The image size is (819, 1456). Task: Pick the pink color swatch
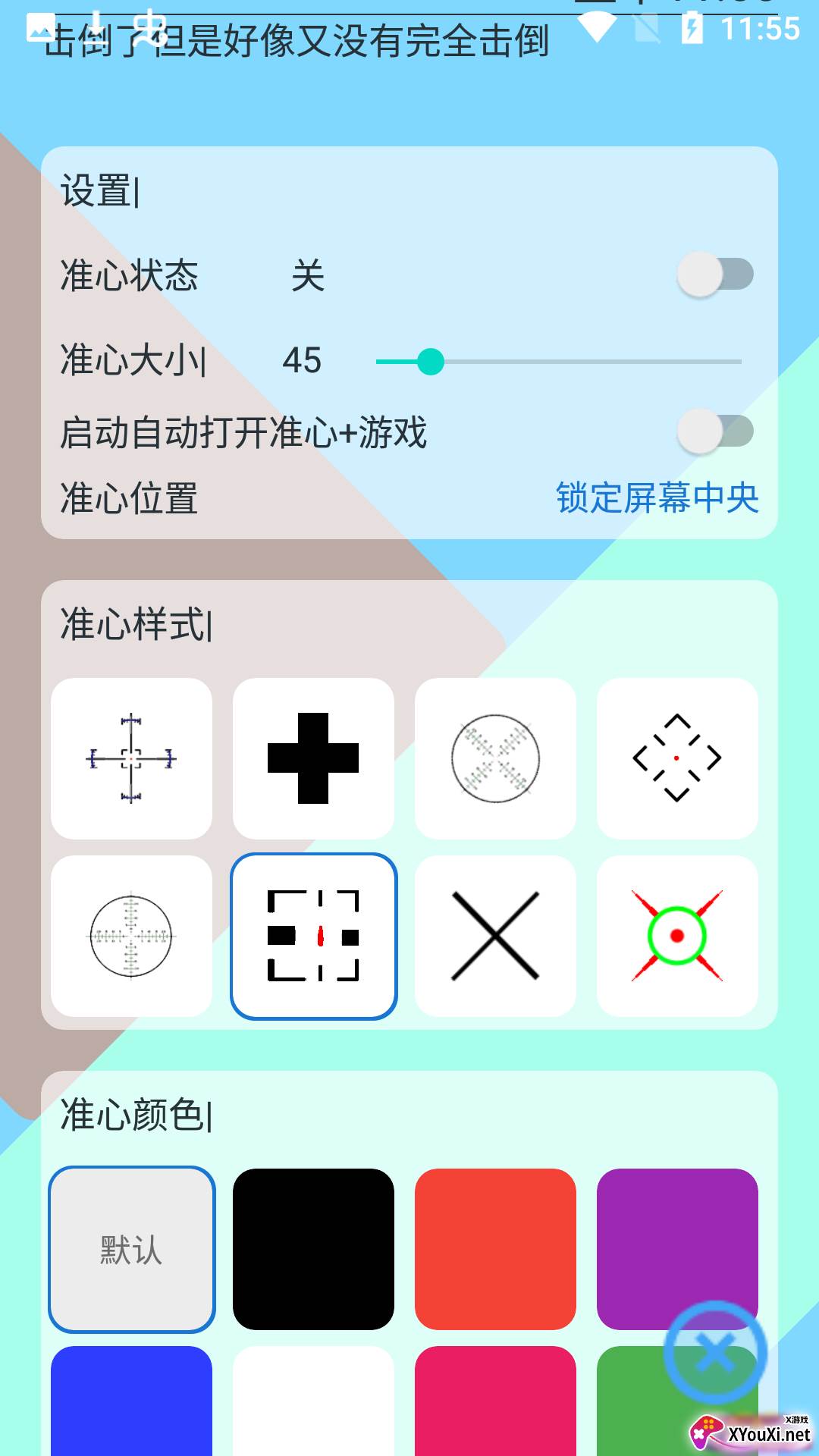pos(495,1403)
